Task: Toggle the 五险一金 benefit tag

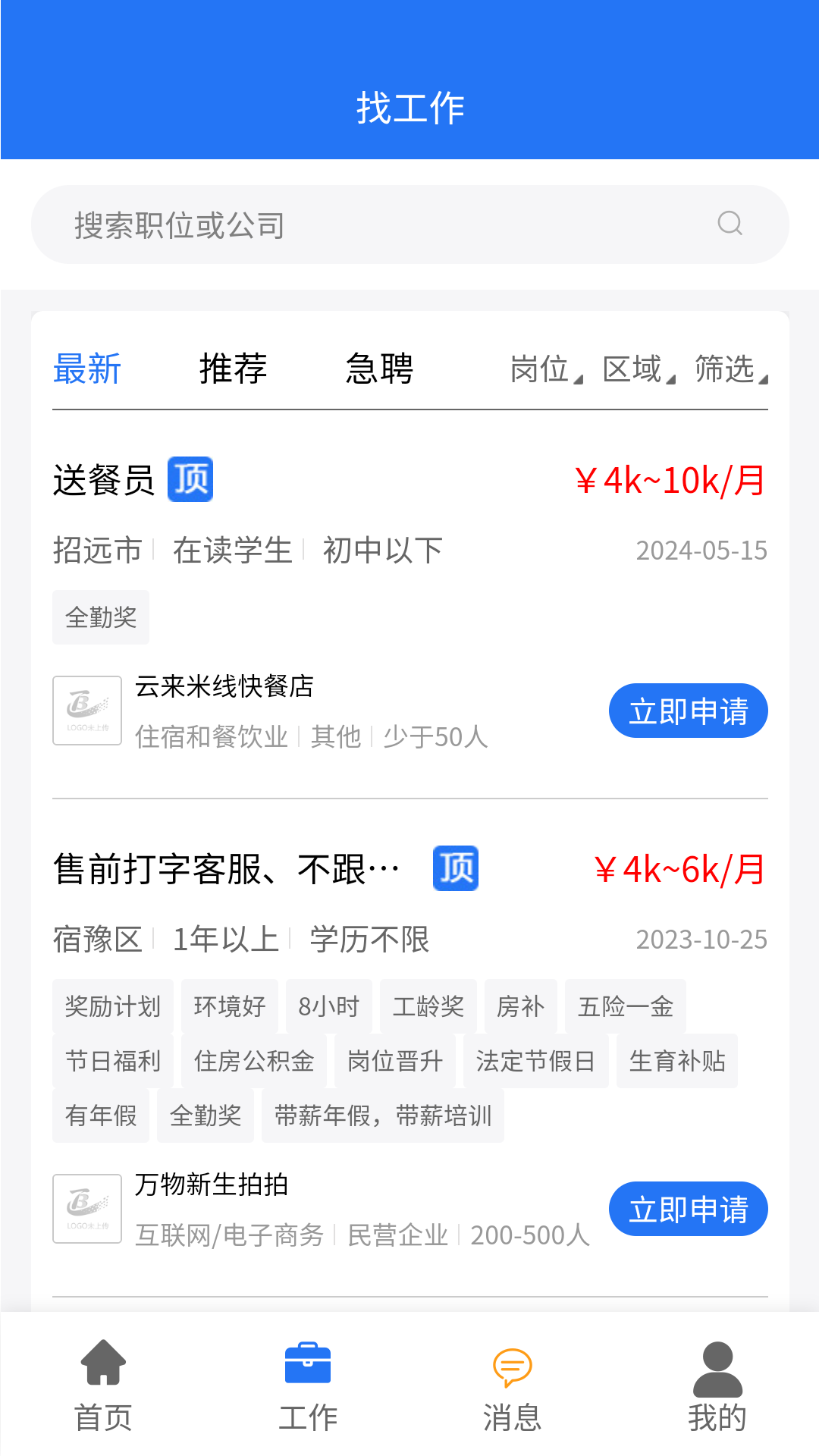Action: (x=624, y=1006)
